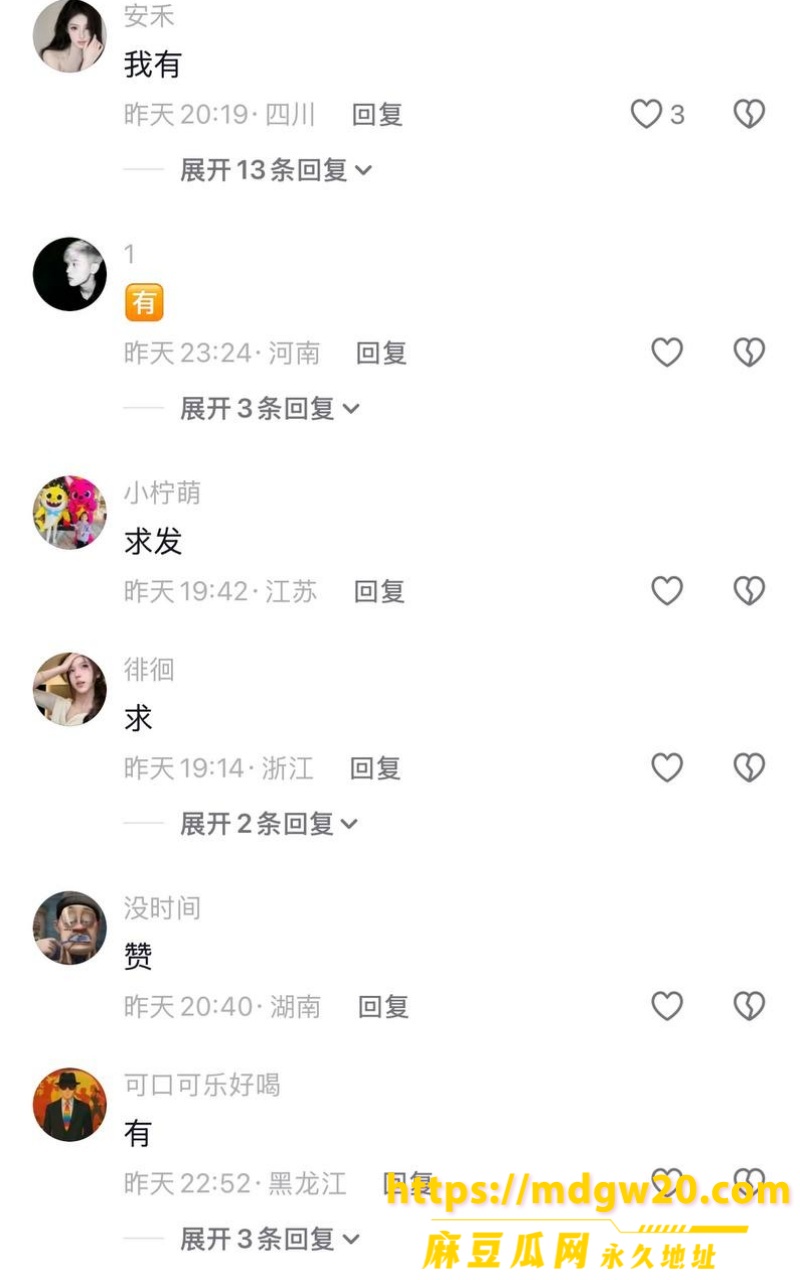
Task: Reply to 没时间's comment
Action: pyautogui.click(x=383, y=1006)
